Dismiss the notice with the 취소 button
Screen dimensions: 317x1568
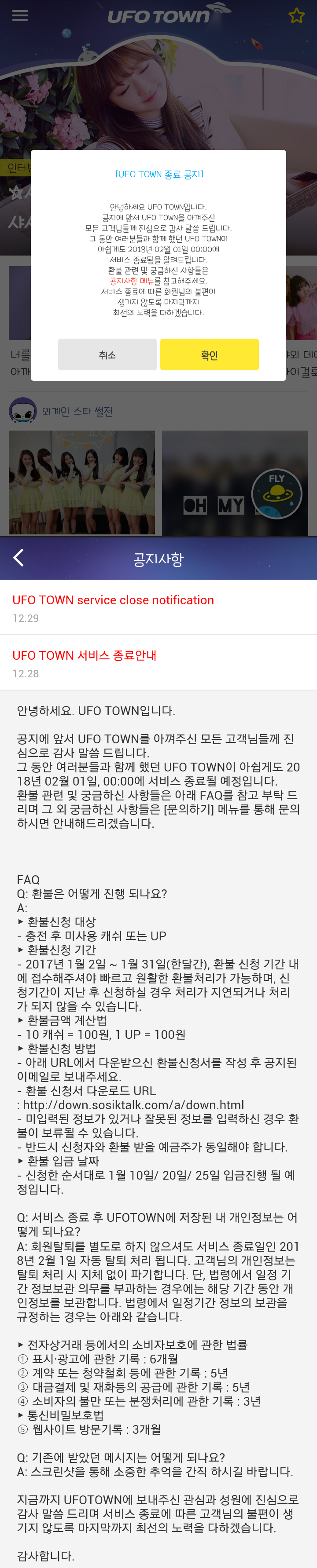click(107, 354)
